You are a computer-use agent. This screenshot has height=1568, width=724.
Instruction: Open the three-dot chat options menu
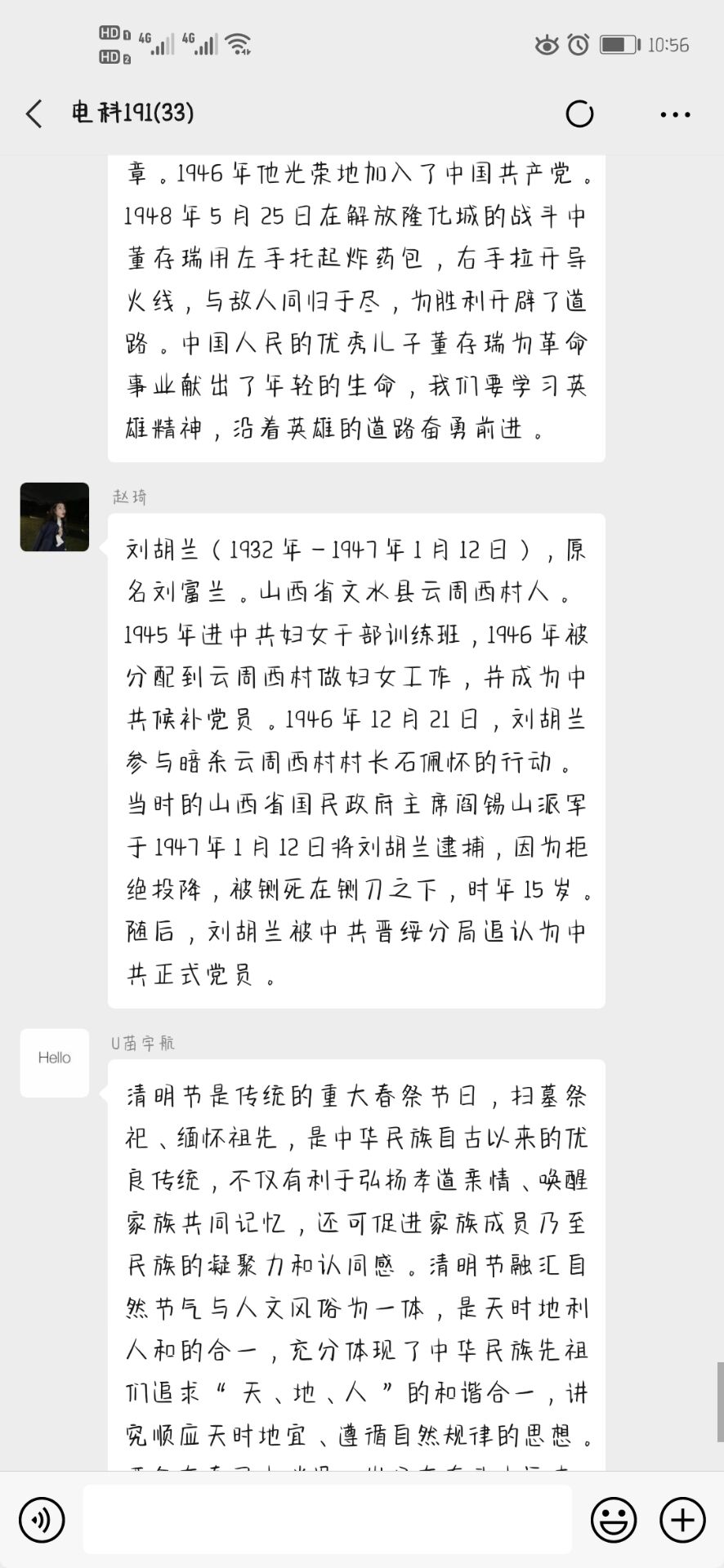click(675, 114)
